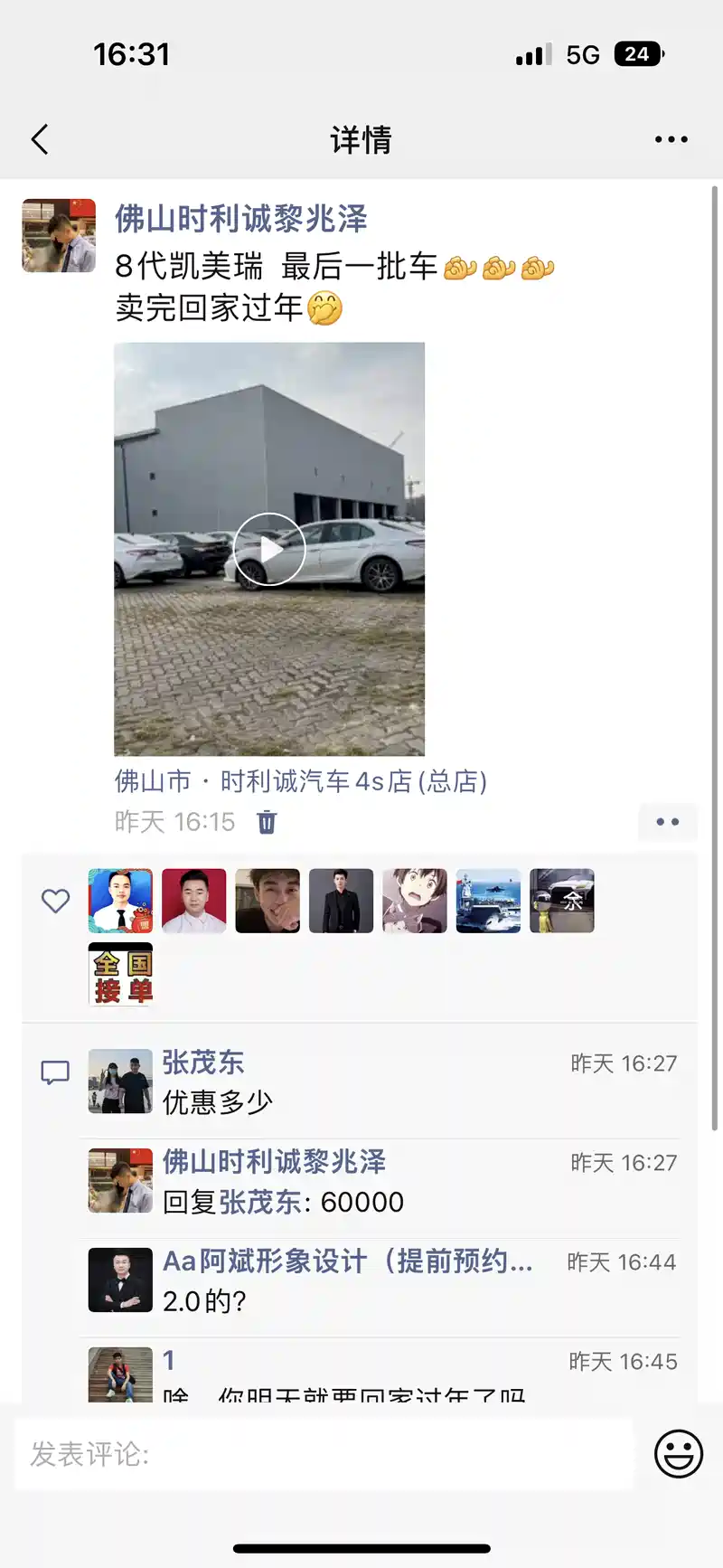723x1568 pixels.
Task: Reply to the comment 2.0的?
Action: click(x=204, y=1301)
